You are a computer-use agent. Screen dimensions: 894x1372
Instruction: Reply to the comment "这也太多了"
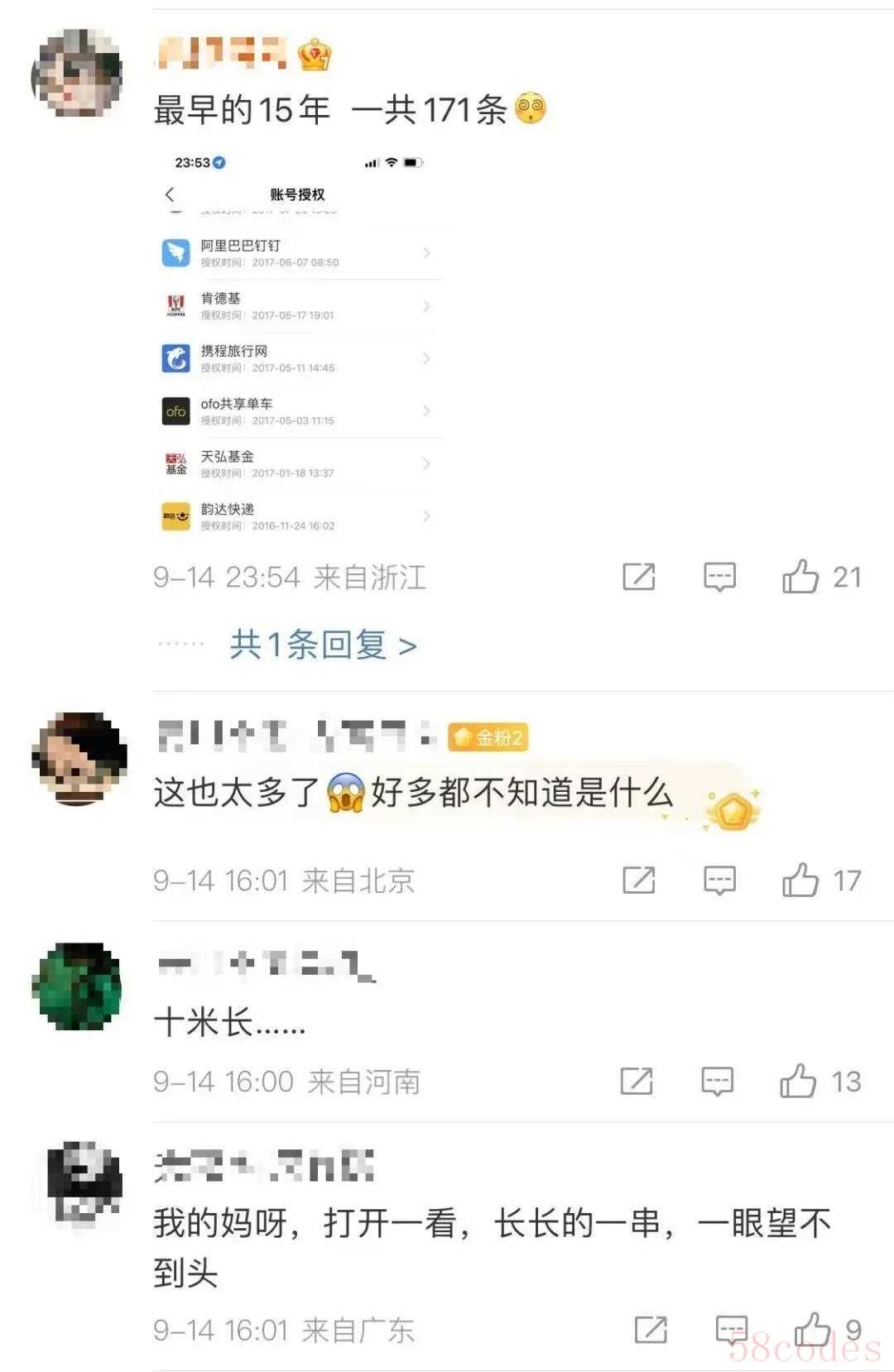tap(719, 880)
